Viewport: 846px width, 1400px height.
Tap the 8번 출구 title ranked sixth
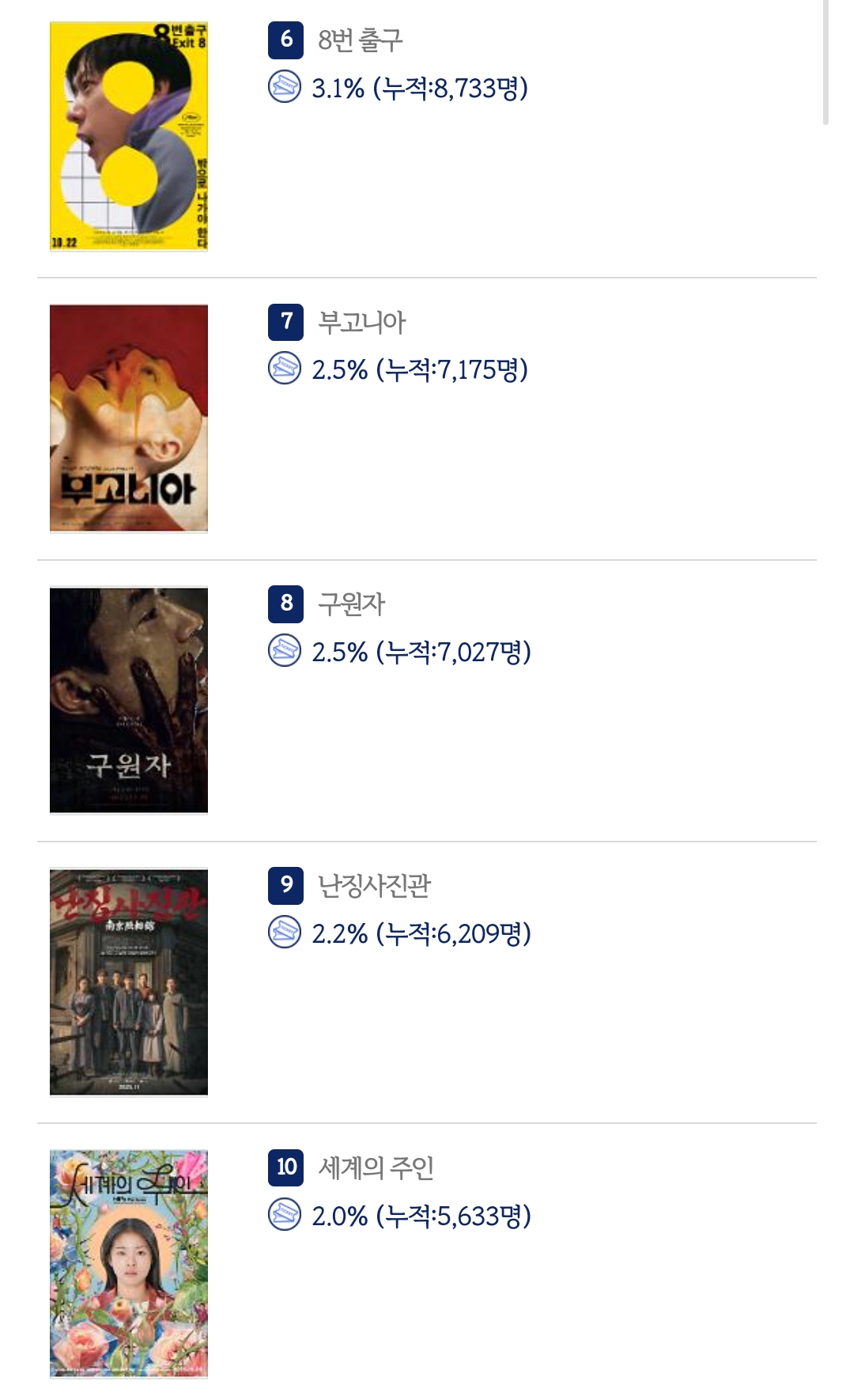click(360, 40)
